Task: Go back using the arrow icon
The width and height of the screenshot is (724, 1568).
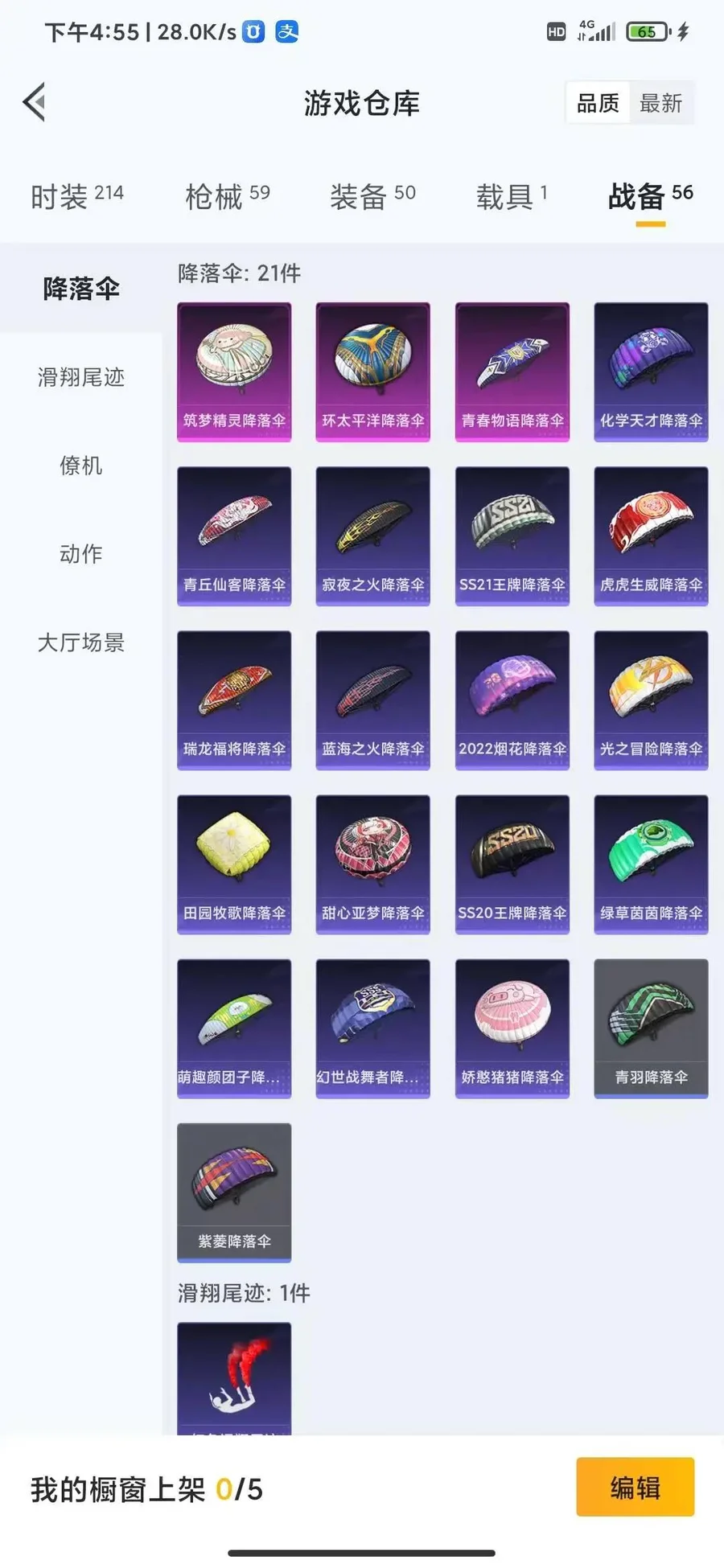Action: click(35, 102)
